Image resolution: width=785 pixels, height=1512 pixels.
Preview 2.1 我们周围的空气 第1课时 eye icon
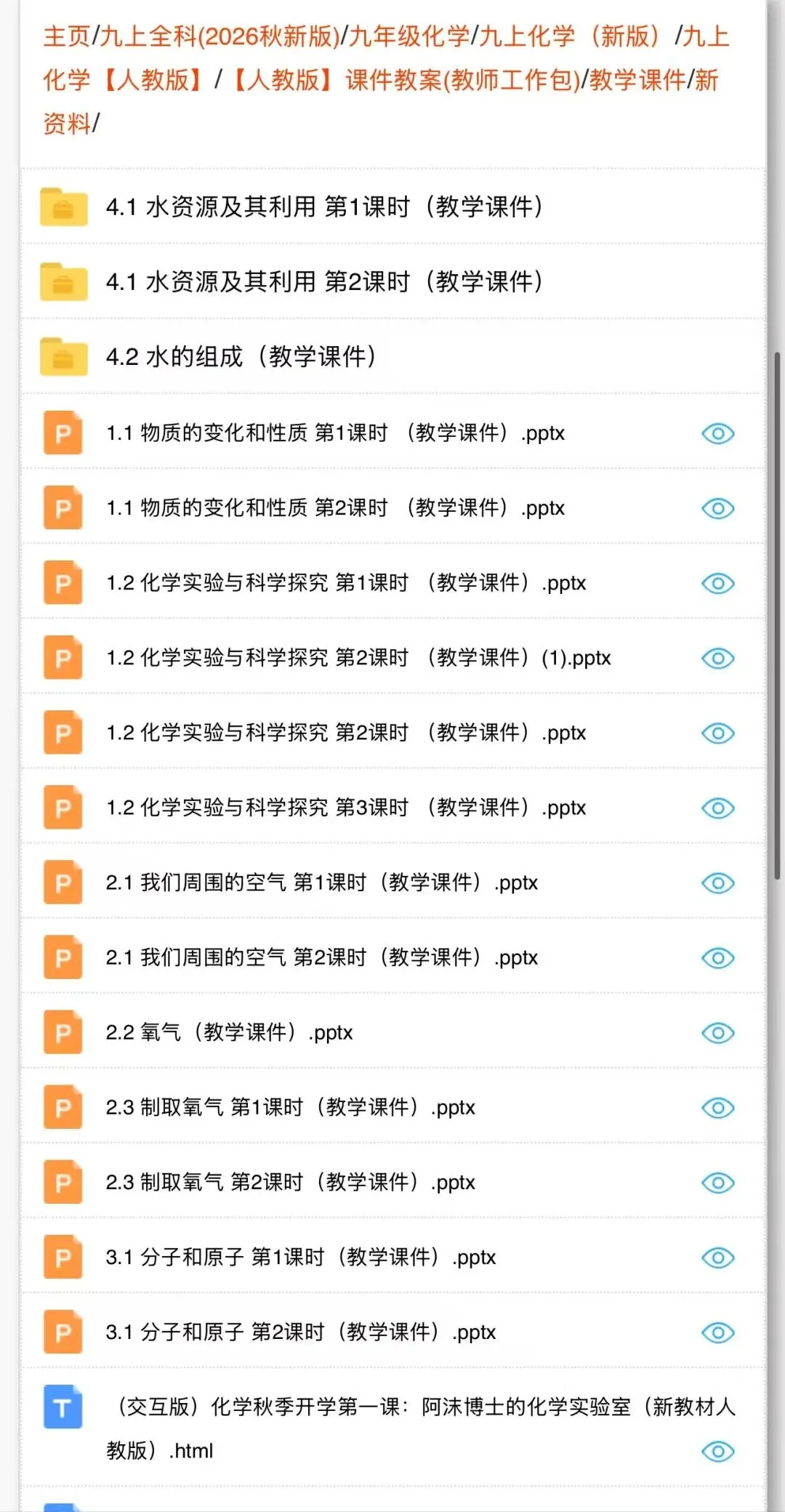click(718, 882)
